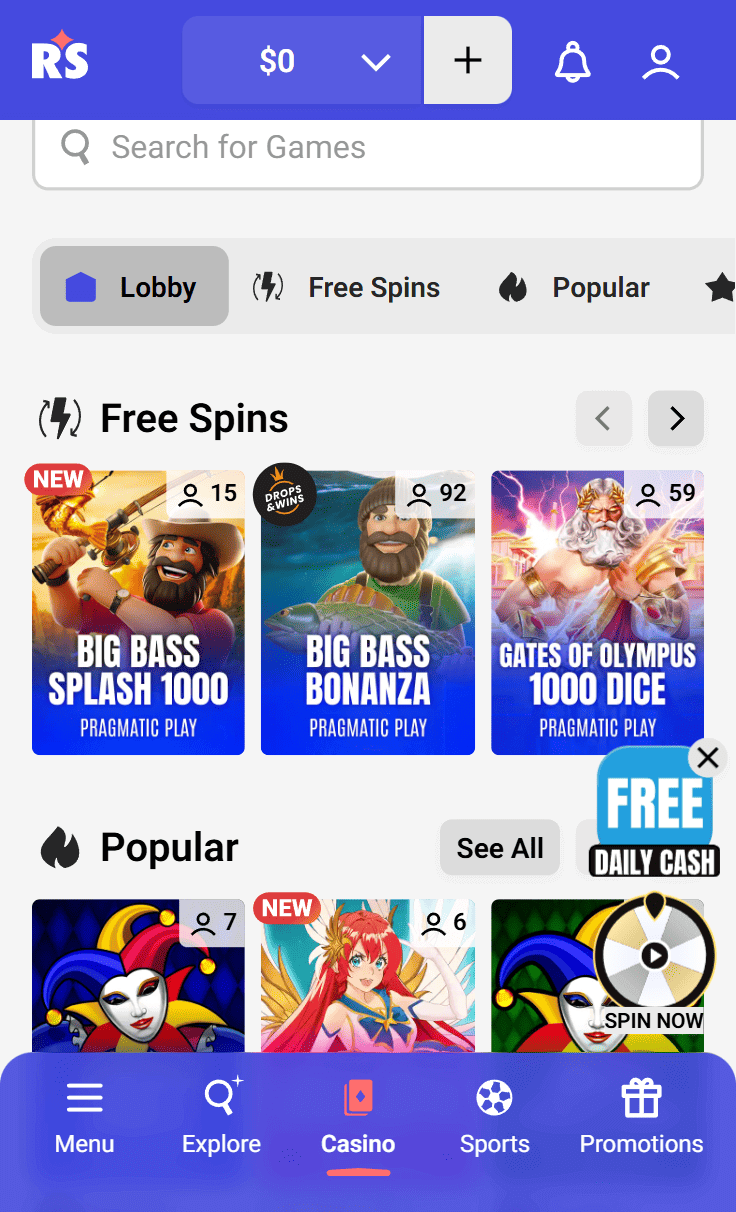Click See All next to Popular

point(499,847)
